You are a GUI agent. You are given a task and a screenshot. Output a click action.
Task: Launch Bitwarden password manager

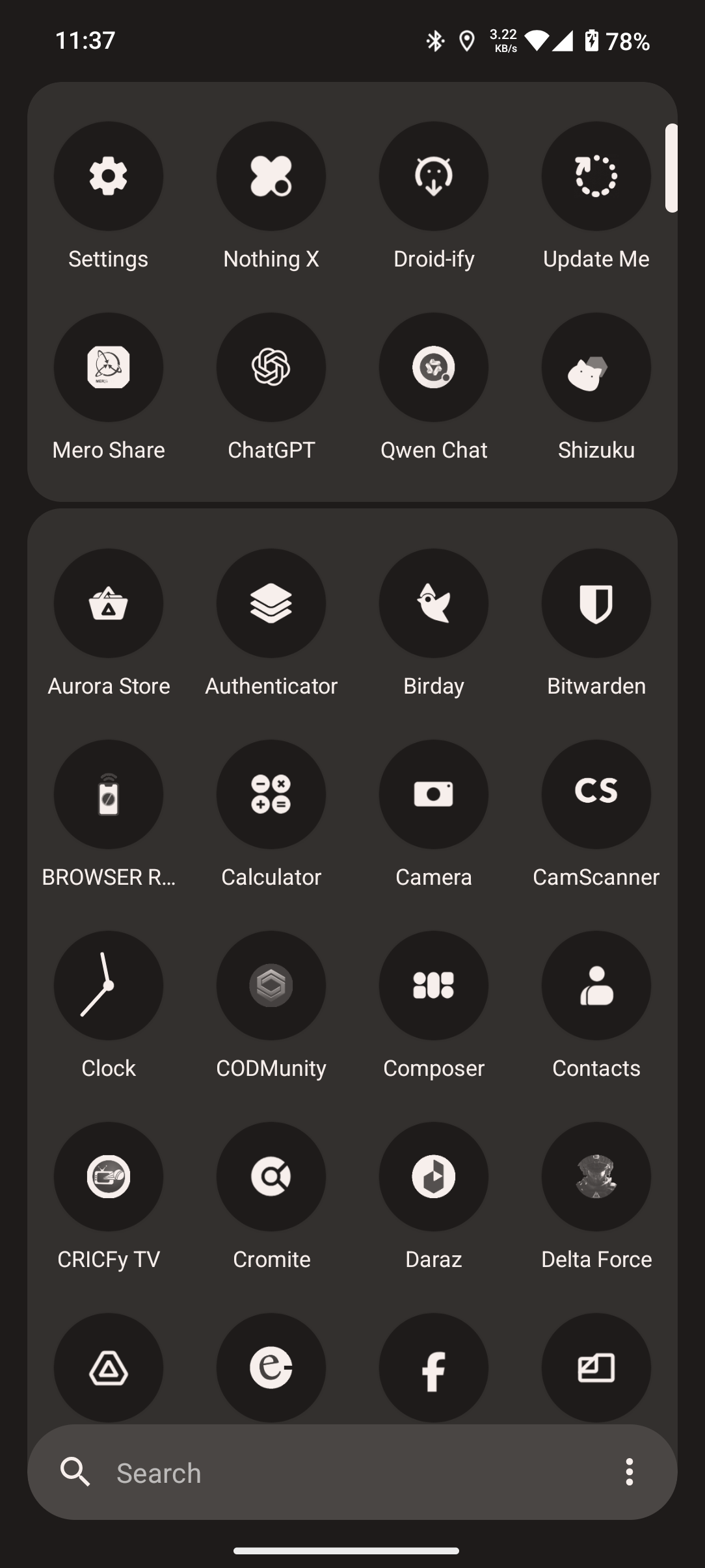596,603
